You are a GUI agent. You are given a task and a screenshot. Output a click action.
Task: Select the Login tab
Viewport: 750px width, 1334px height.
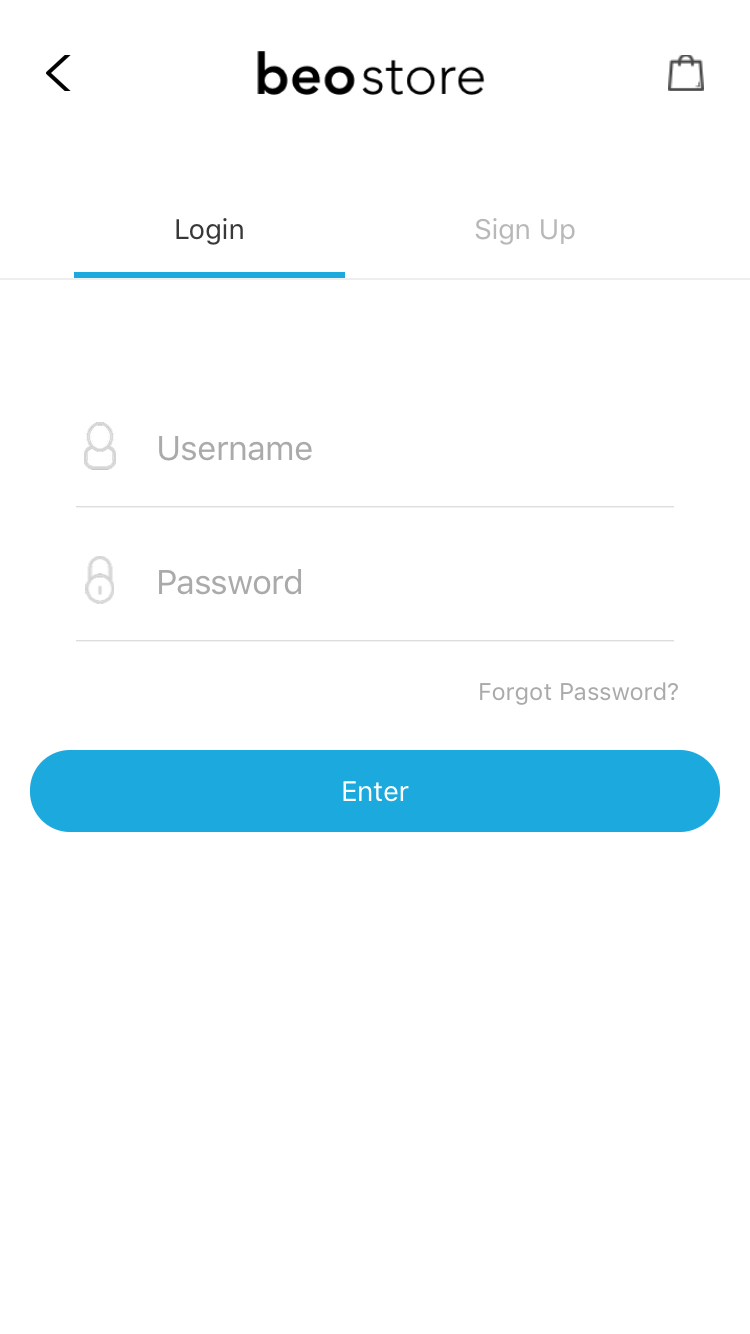[x=209, y=230]
